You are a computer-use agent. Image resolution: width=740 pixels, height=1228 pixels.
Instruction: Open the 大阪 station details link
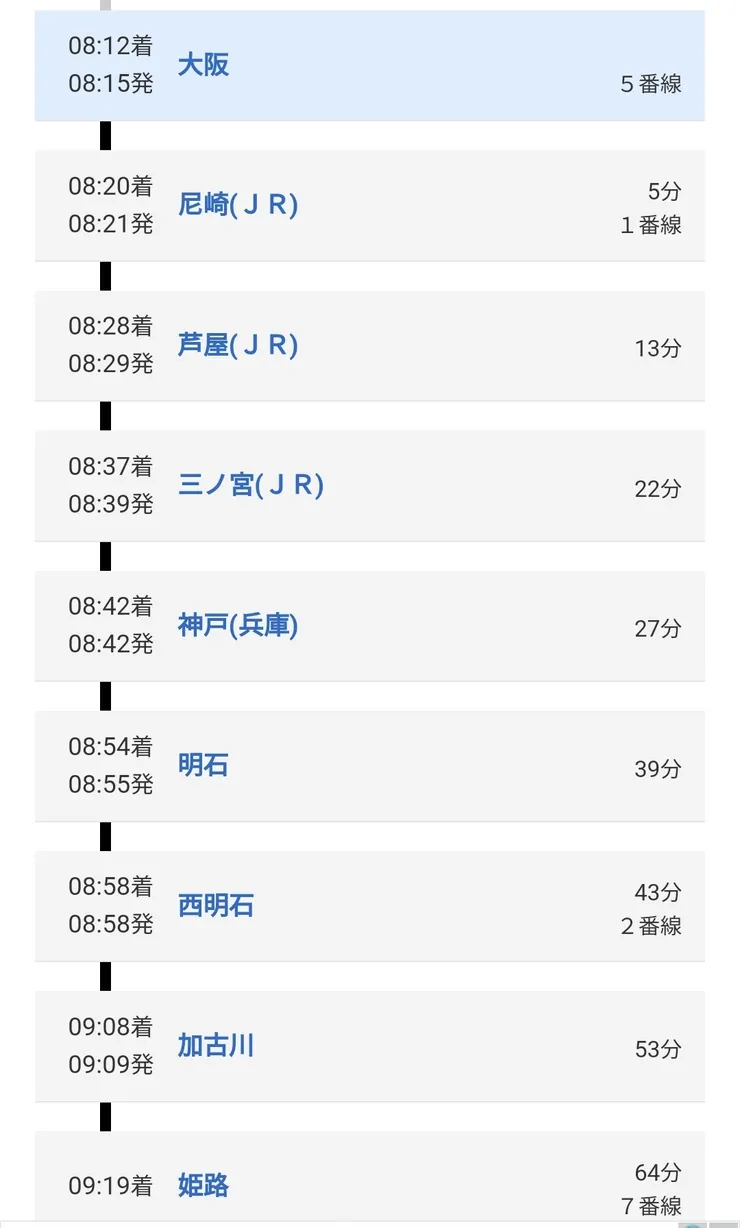point(202,65)
